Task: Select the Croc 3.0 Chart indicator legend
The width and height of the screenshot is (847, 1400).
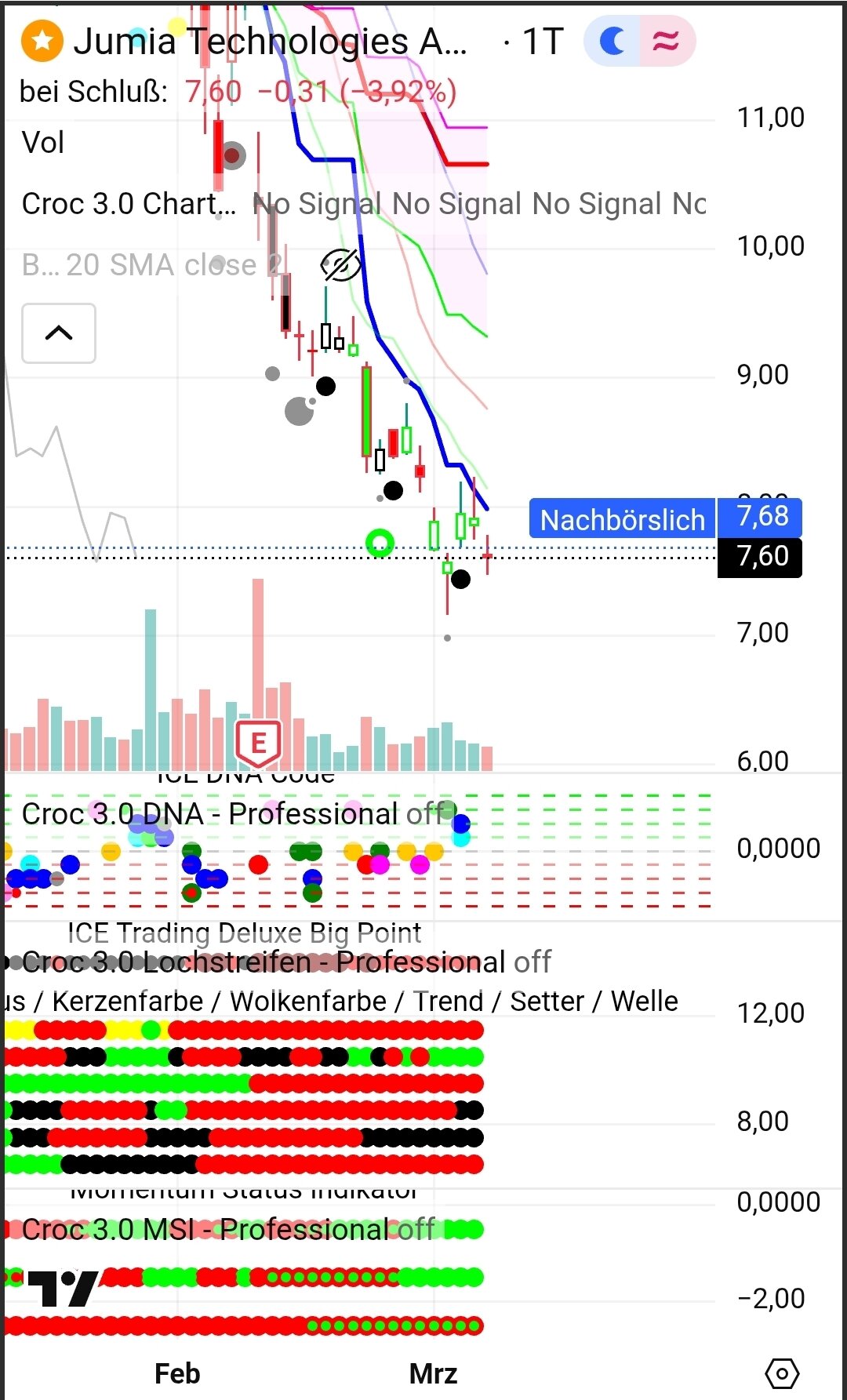Action: coord(129,204)
